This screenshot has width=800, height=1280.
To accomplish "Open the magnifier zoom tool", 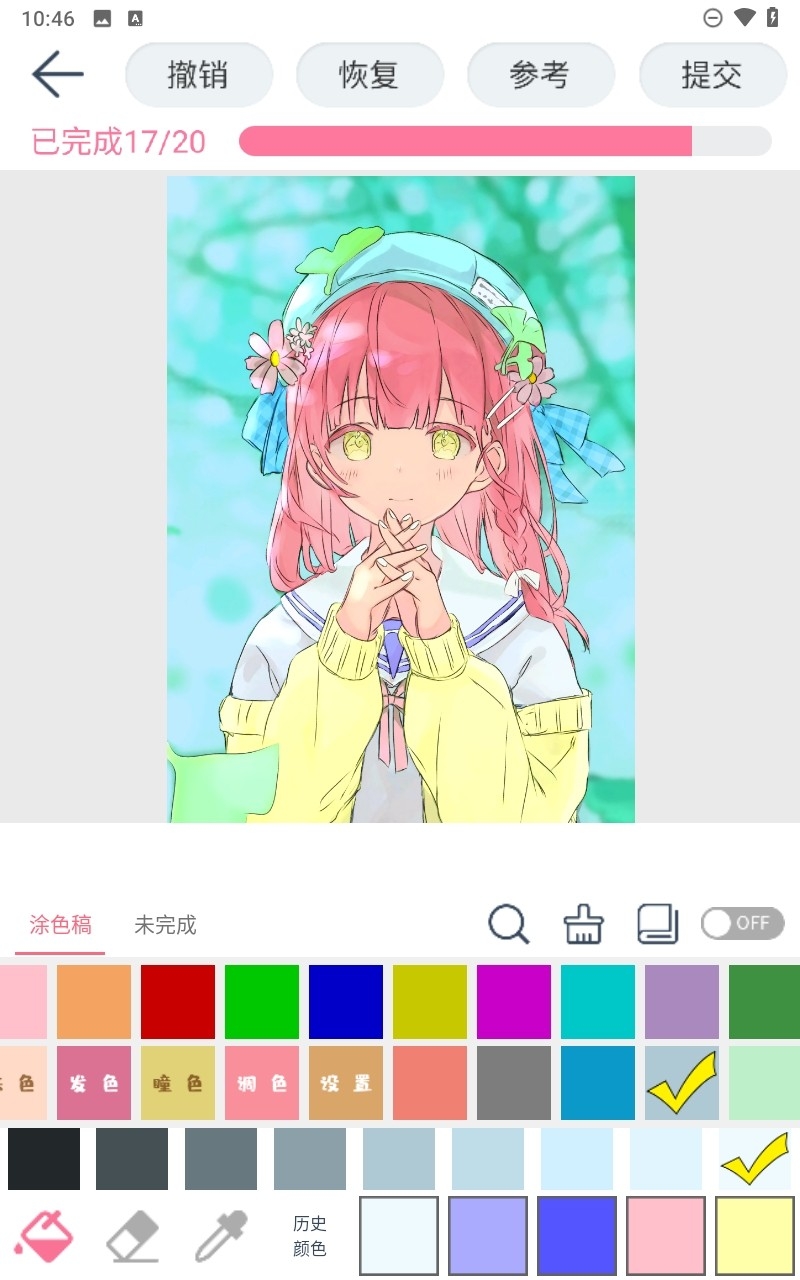I will [x=509, y=924].
